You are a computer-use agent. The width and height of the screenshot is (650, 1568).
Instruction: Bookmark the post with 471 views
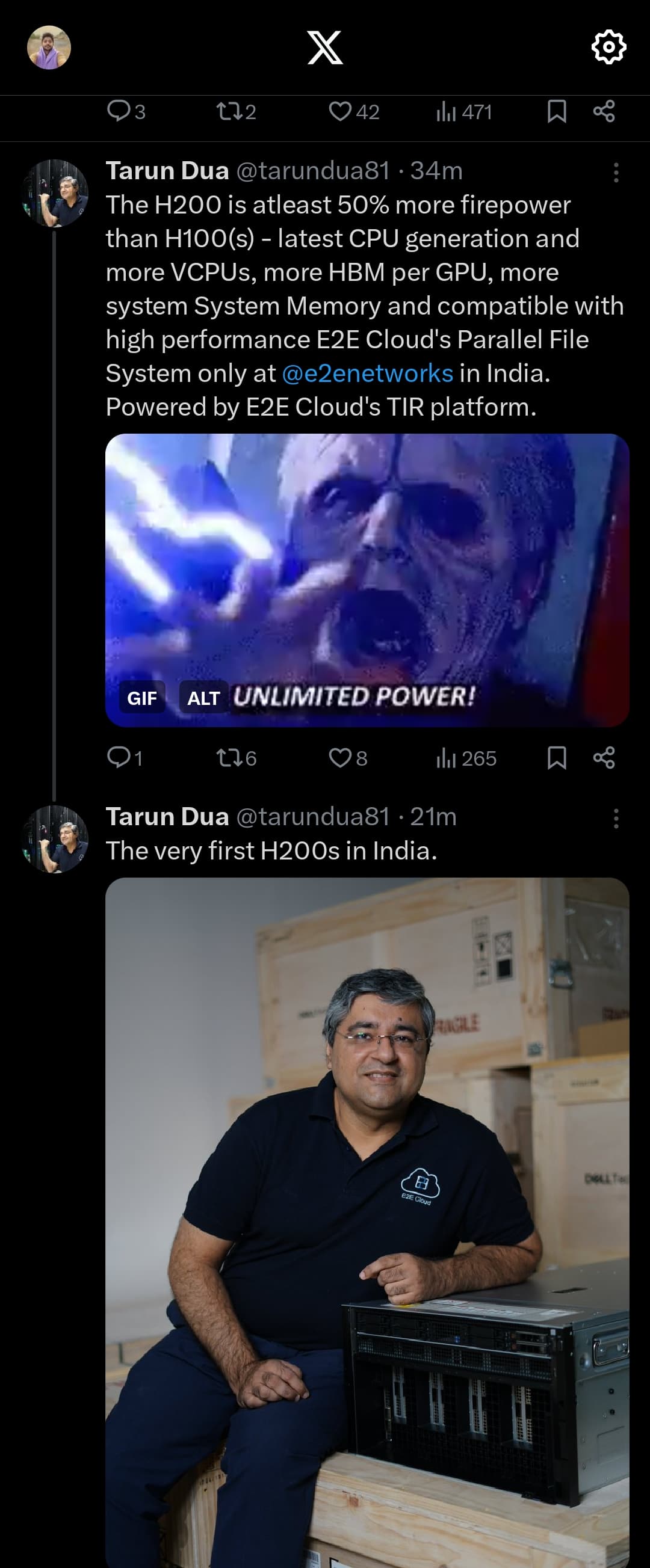click(557, 111)
